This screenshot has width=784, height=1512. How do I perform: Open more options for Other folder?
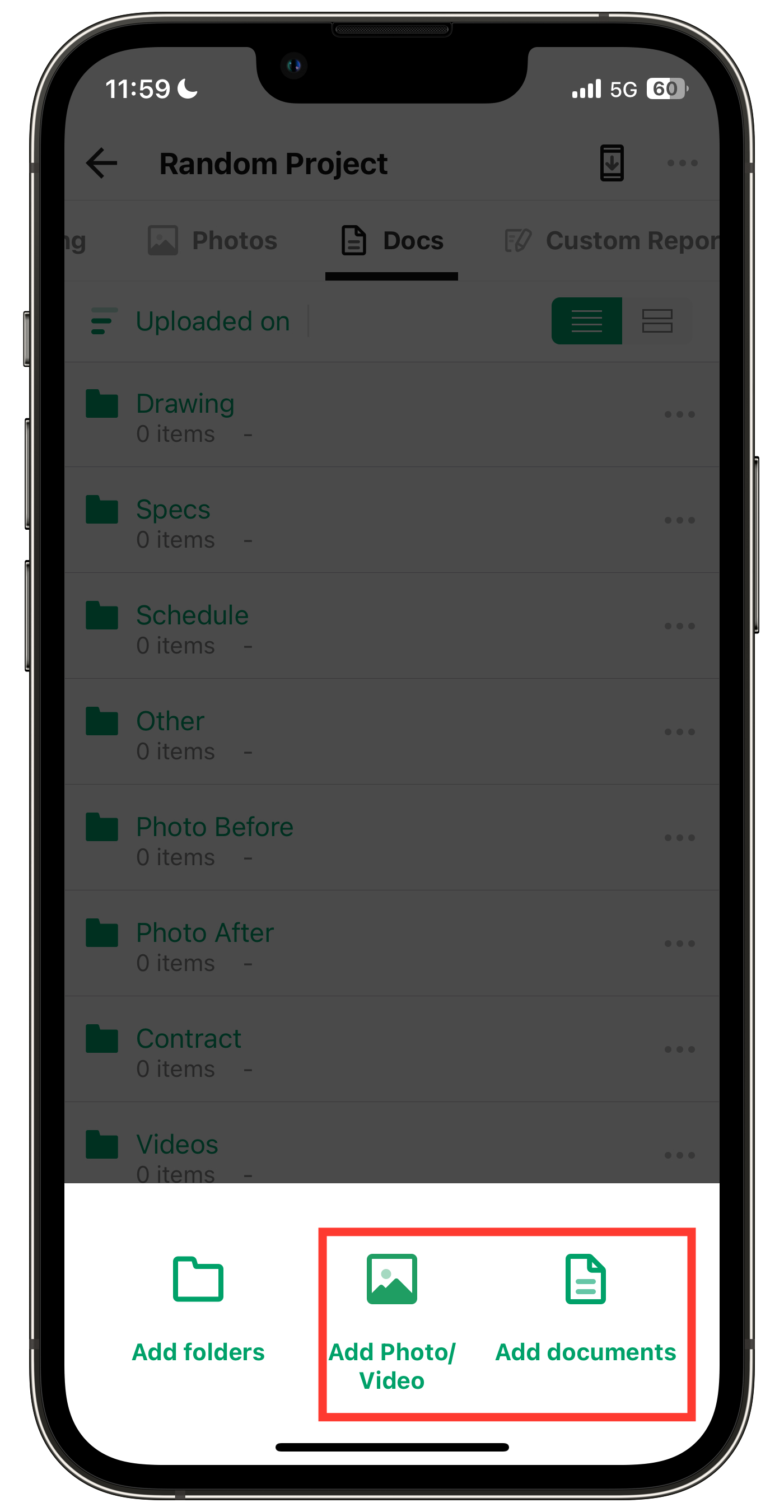coord(679,732)
